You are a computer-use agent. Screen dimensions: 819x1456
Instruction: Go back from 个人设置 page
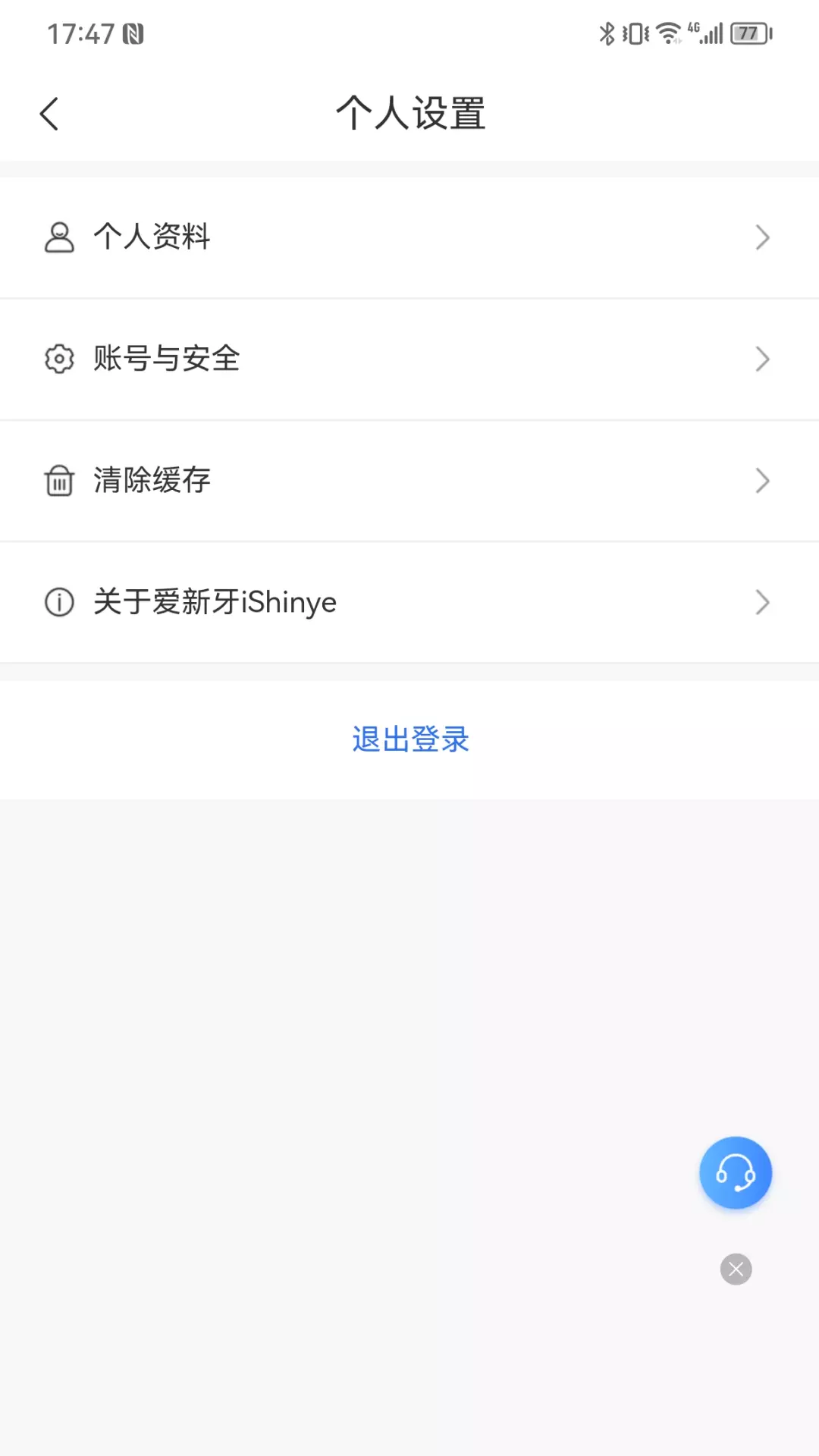(x=49, y=115)
